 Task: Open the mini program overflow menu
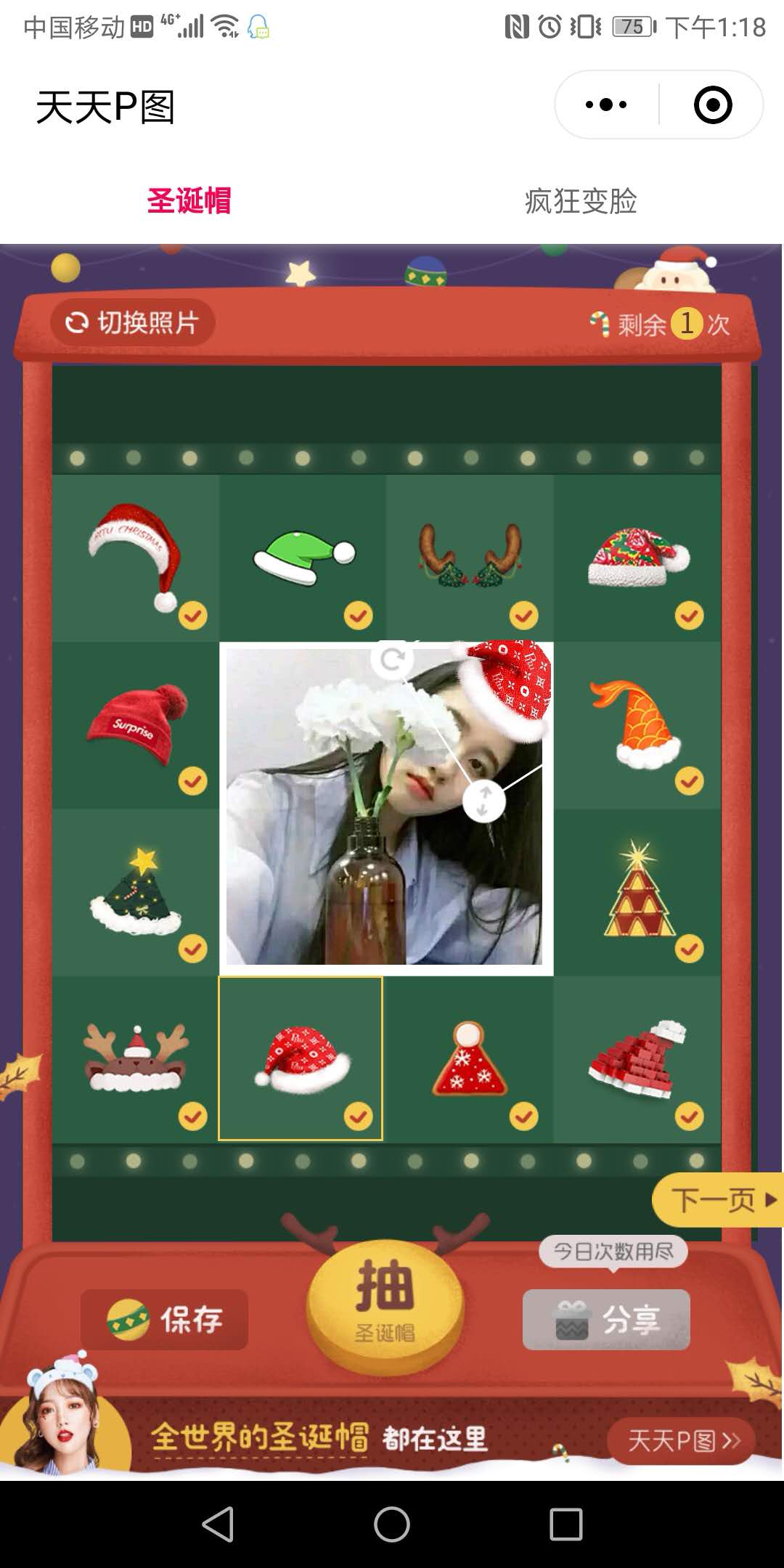point(606,105)
